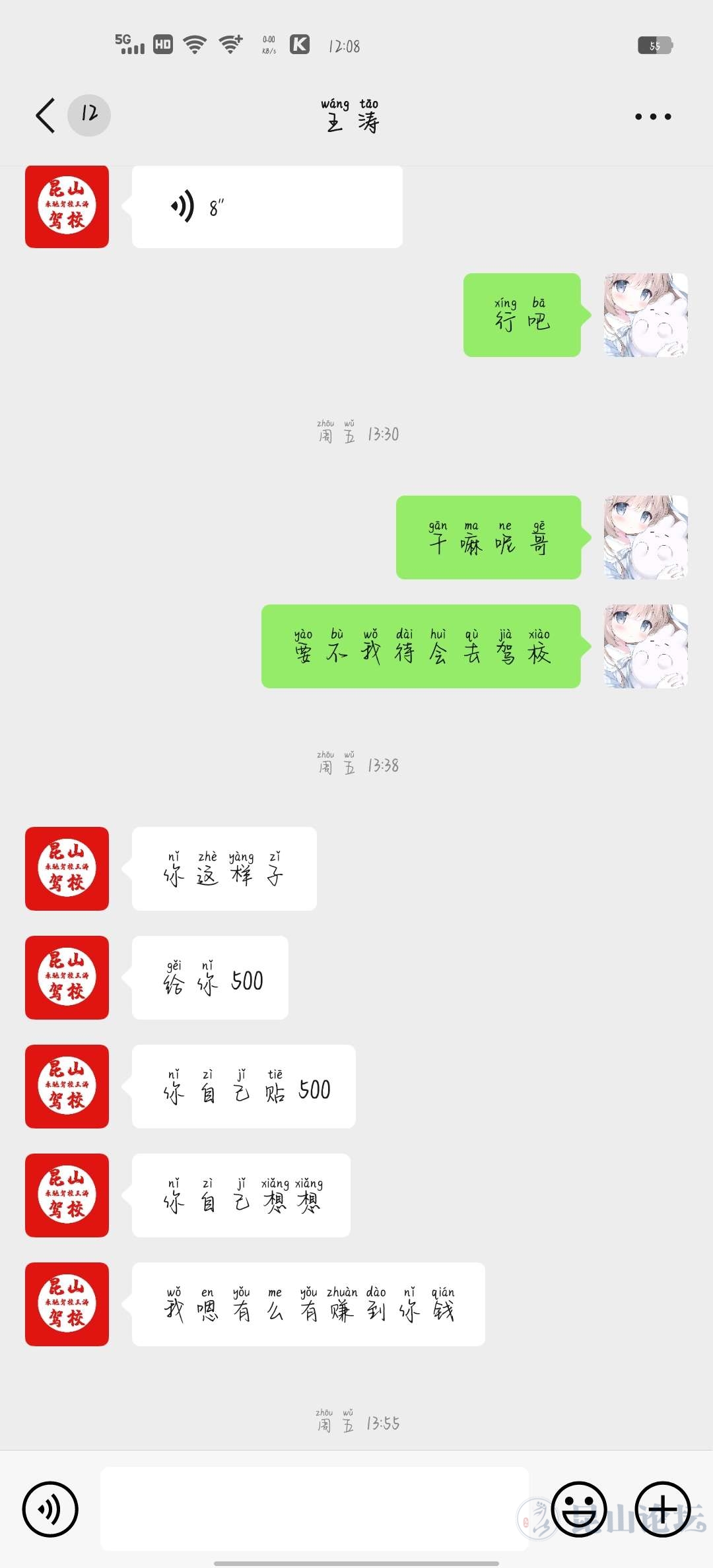Viewport: 713px width, 1568px height.
Task: Open my avatar beside the 行吧 message
Action: [x=646, y=315]
